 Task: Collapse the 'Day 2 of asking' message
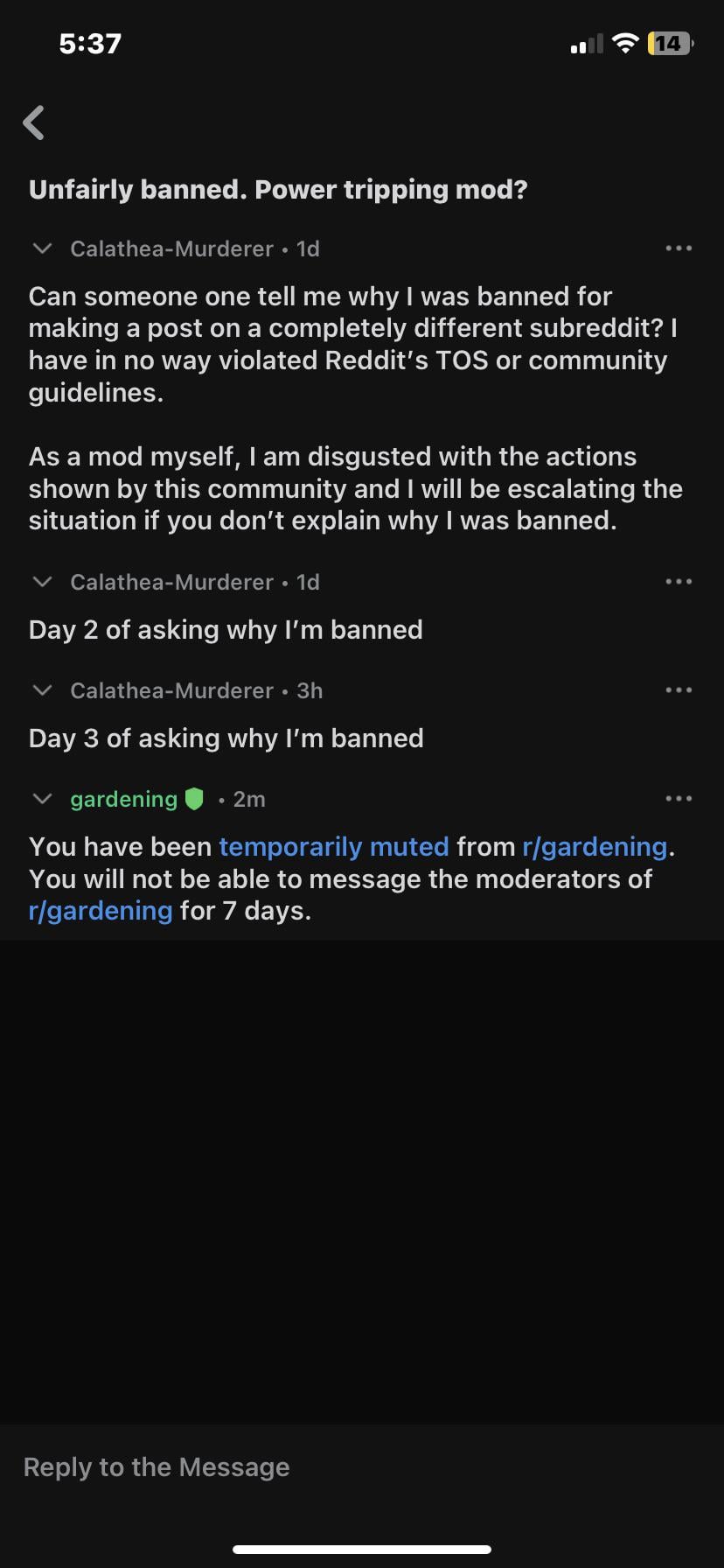point(42,582)
